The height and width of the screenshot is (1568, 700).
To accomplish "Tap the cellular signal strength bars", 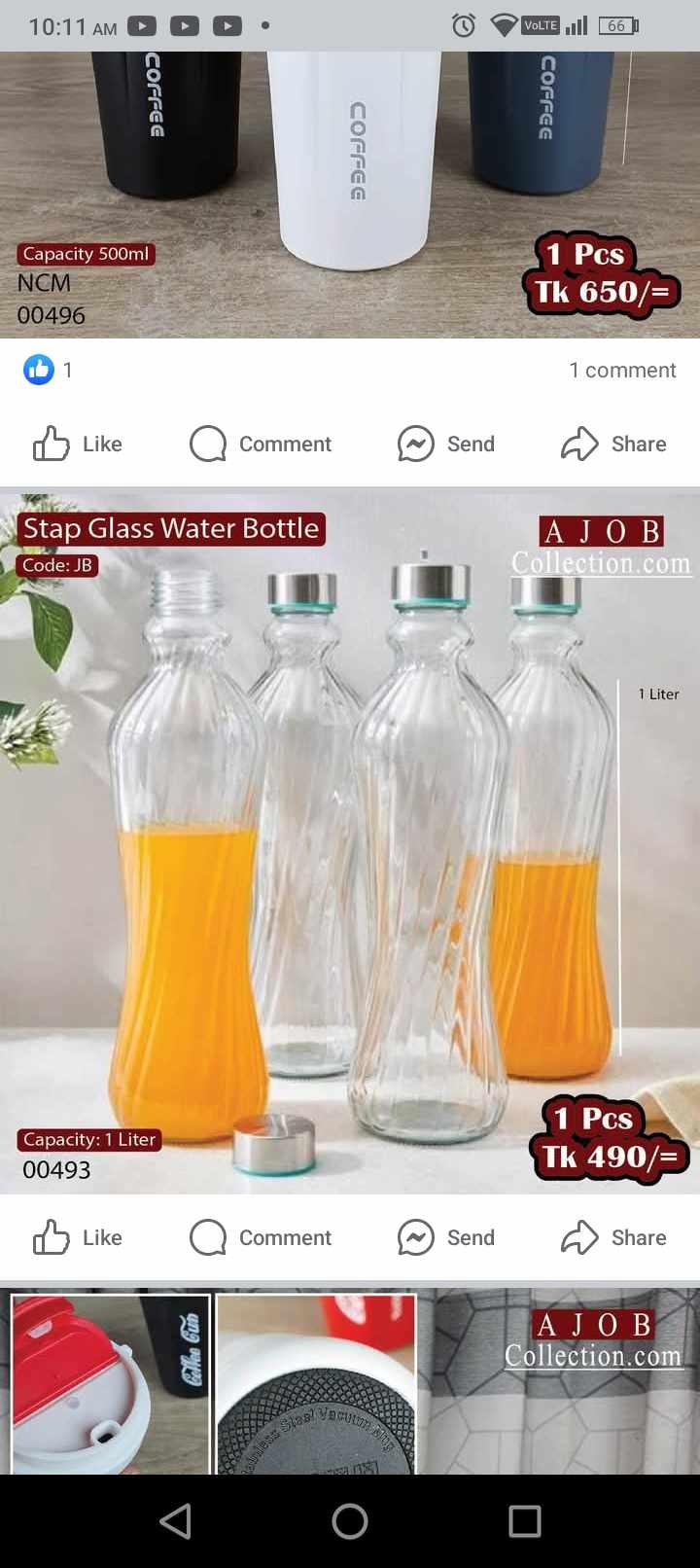I will click(576, 25).
